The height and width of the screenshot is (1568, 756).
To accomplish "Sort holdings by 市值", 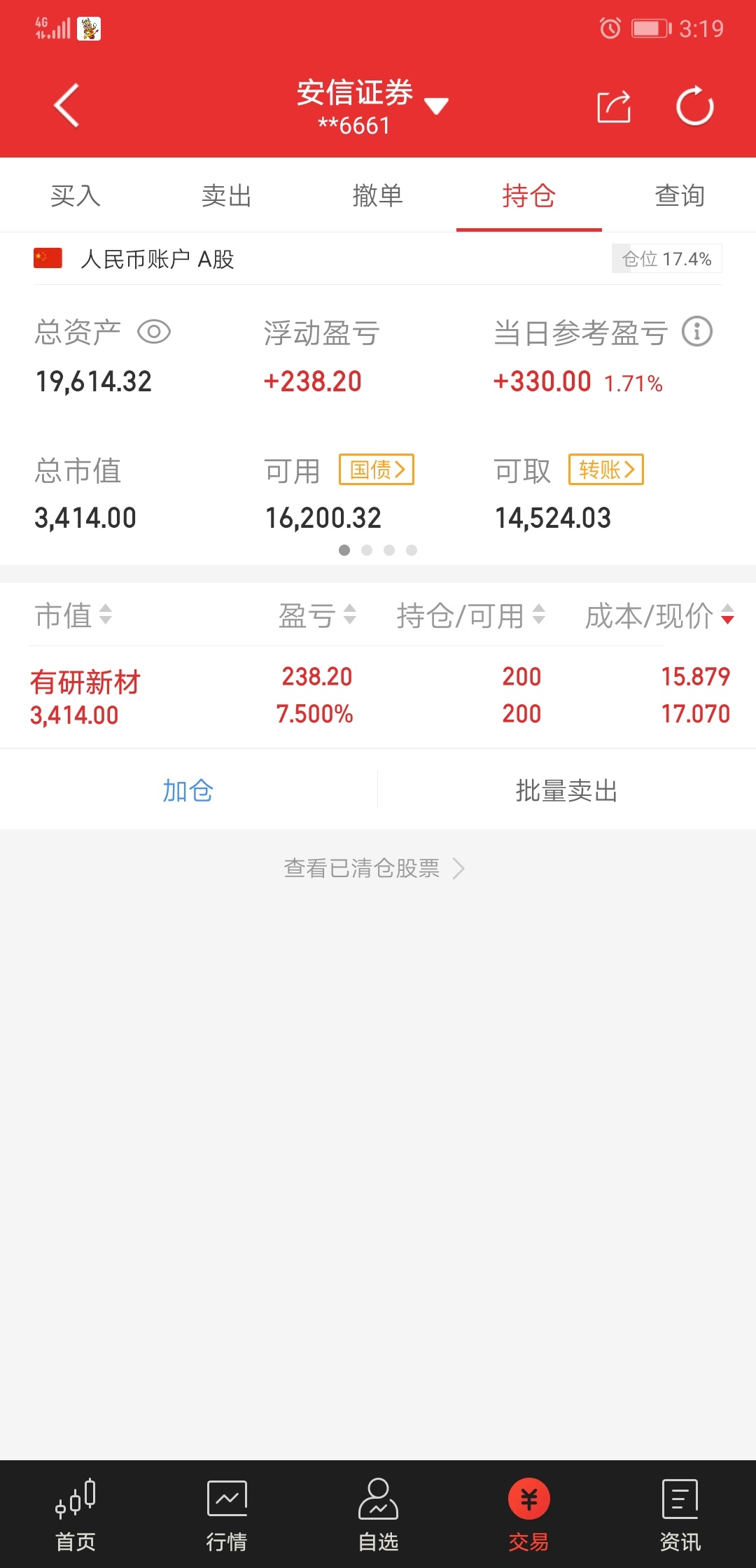I will [73, 615].
